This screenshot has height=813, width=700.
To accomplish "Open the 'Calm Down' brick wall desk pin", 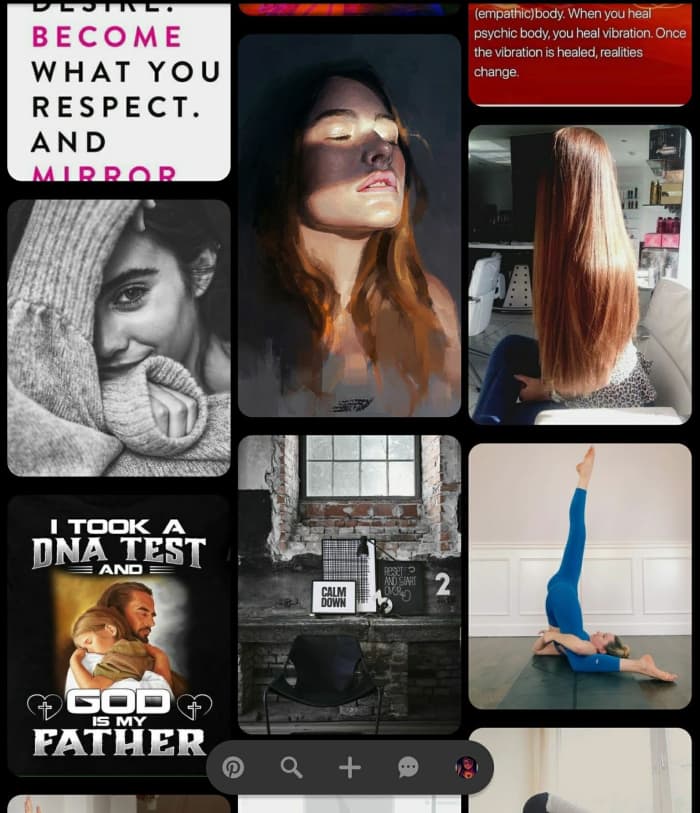I will point(349,583).
